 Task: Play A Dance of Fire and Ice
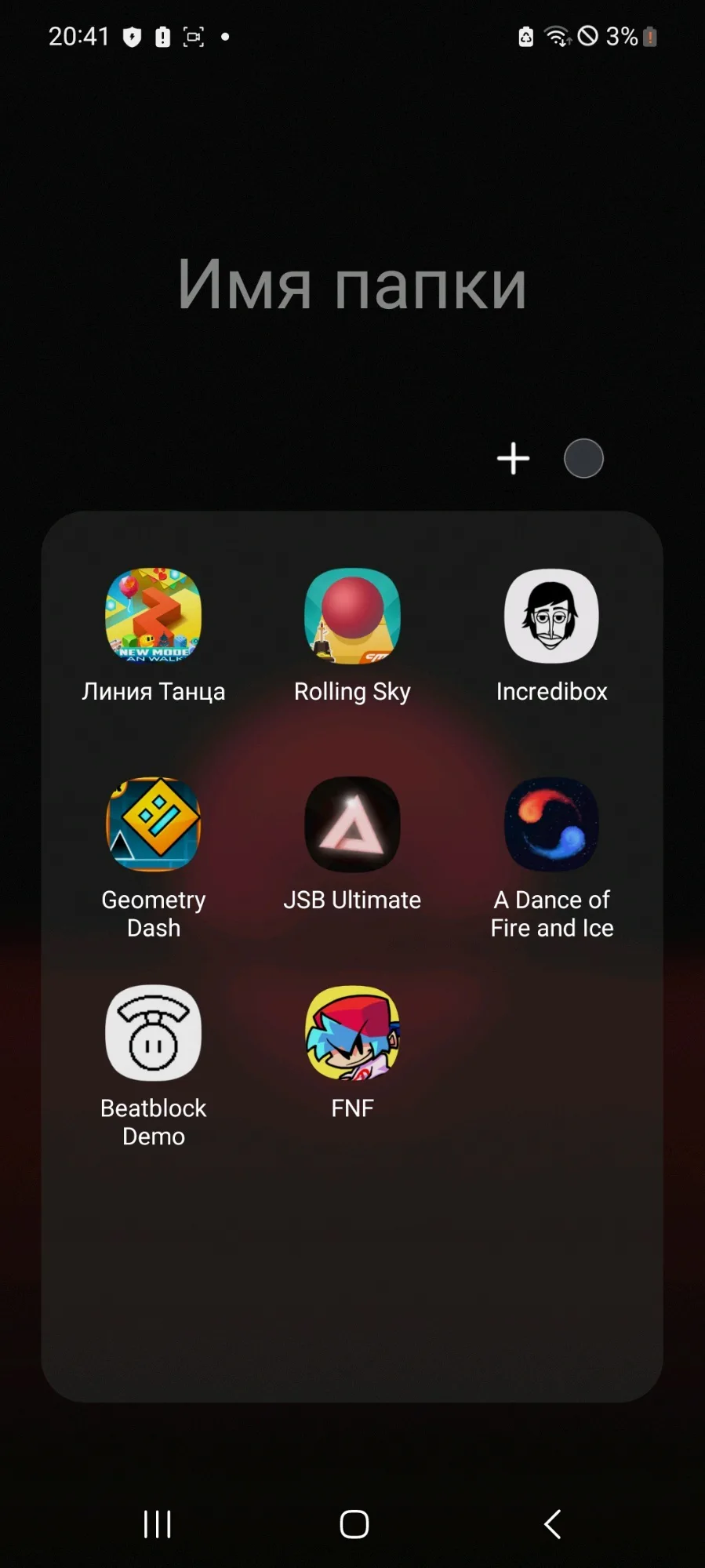coord(551,824)
